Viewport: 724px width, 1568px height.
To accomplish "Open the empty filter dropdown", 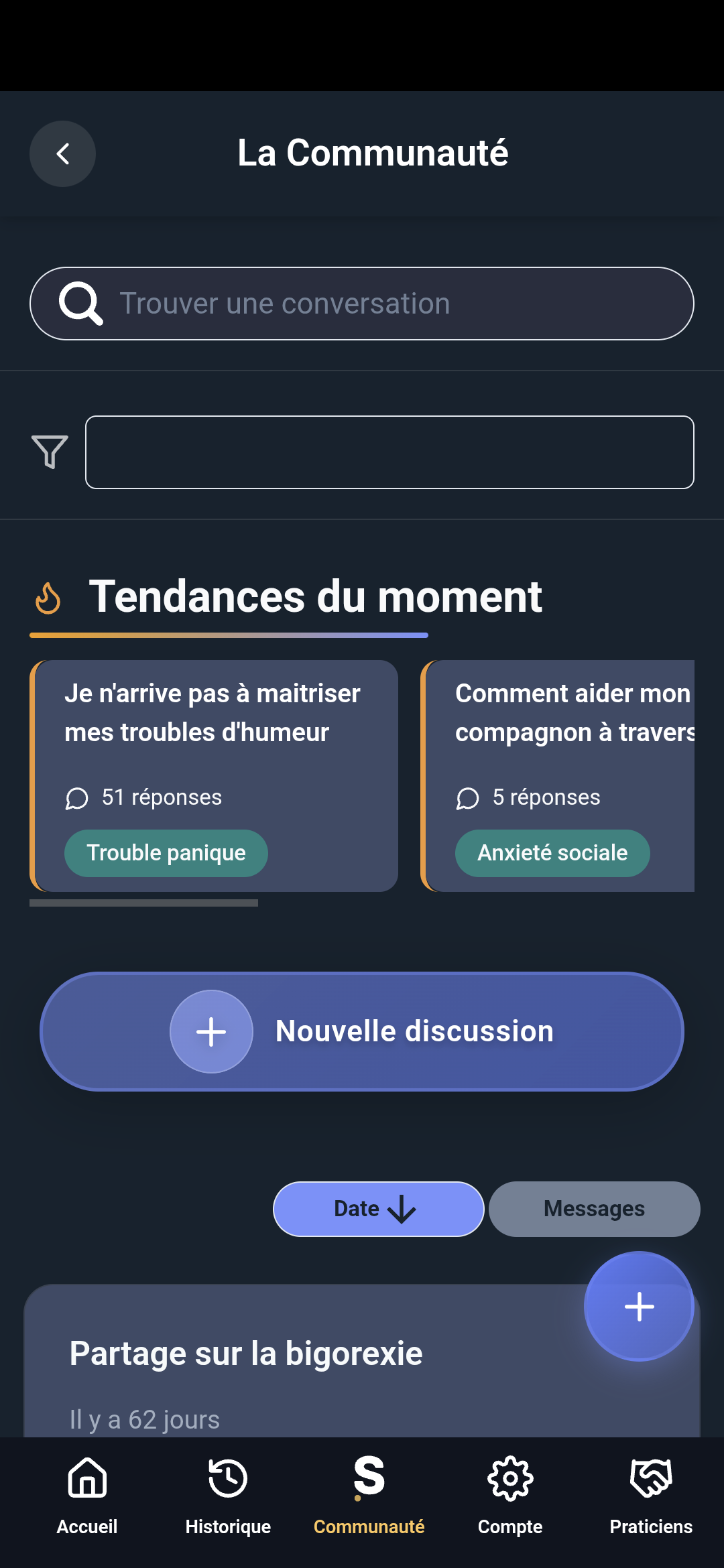I will (x=389, y=452).
